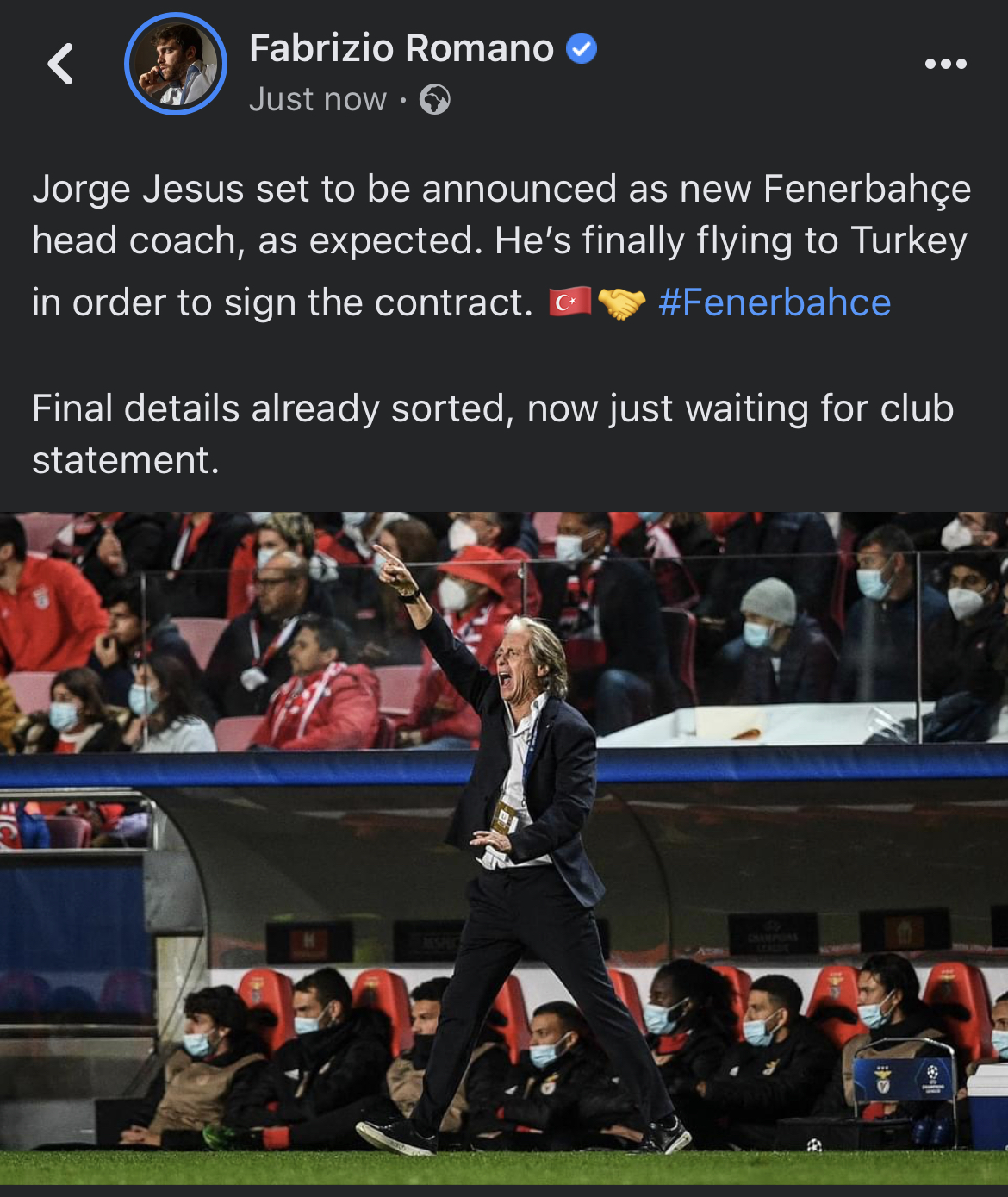Open Fabrizio Romano's profile picture

176,64
